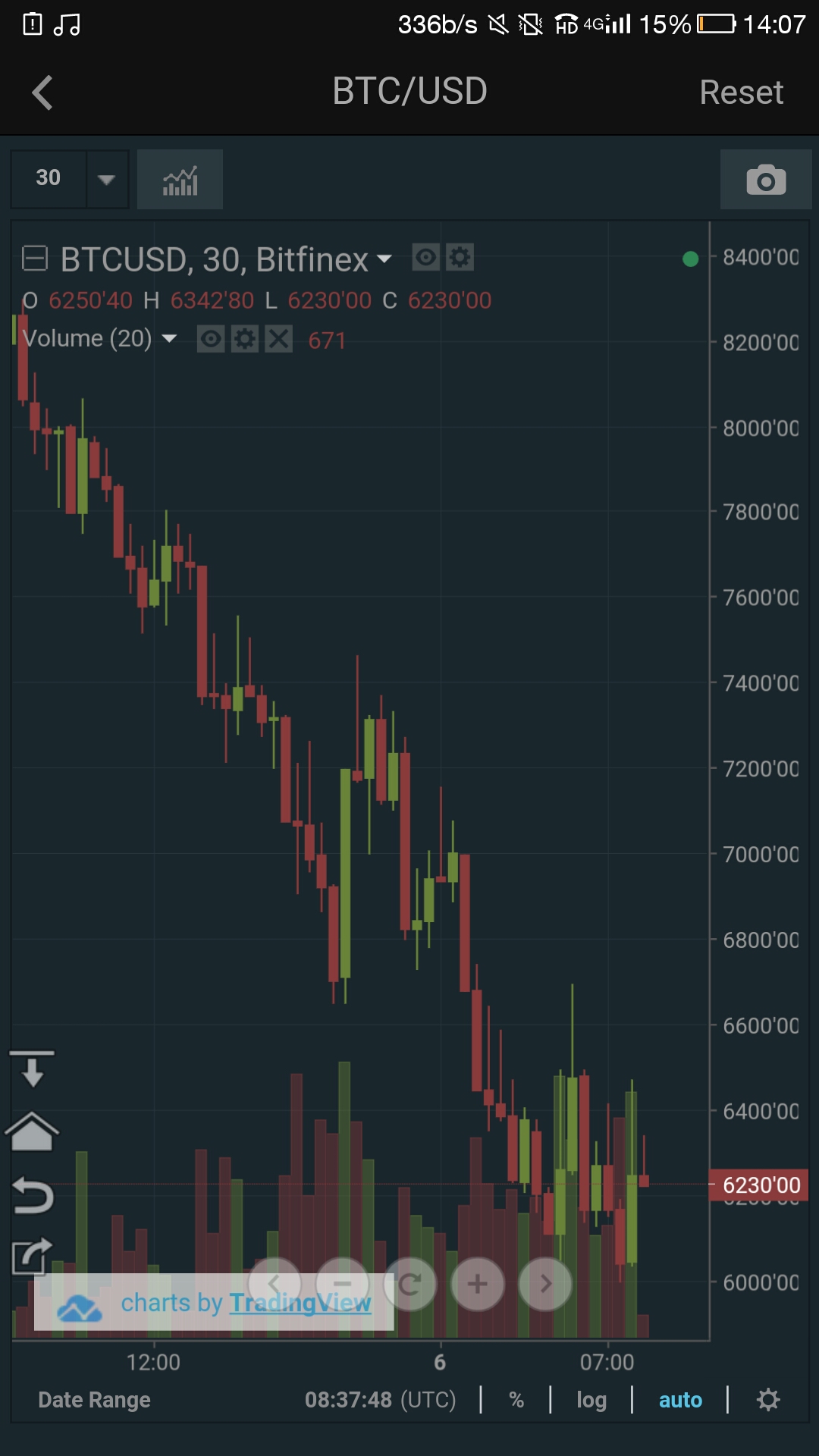The image size is (819, 1456).
Task: Zoom in the chart with plus button
Action: point(478,1284)
